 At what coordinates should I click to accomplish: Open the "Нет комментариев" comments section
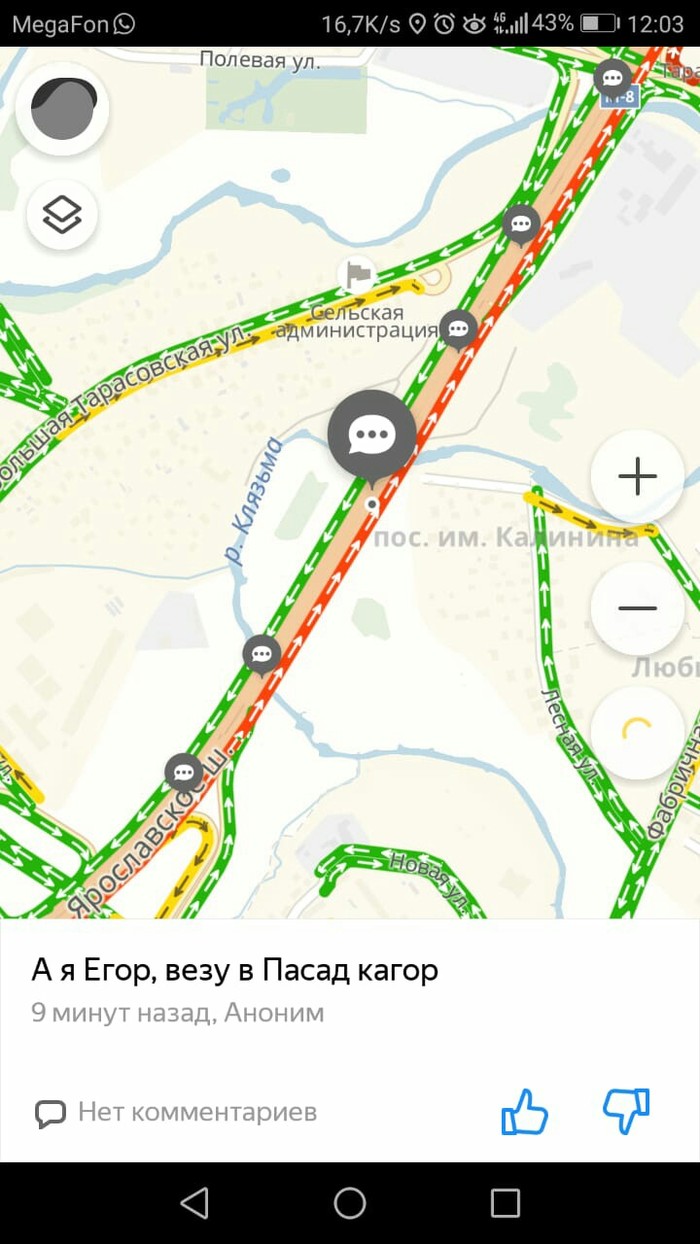(177, 1112)
